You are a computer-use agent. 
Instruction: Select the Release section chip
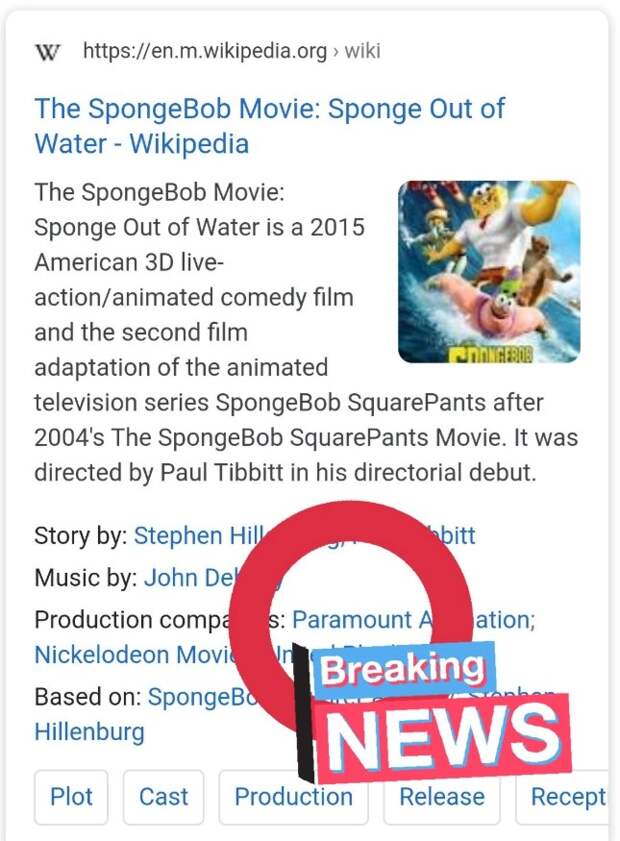(441, 797)
